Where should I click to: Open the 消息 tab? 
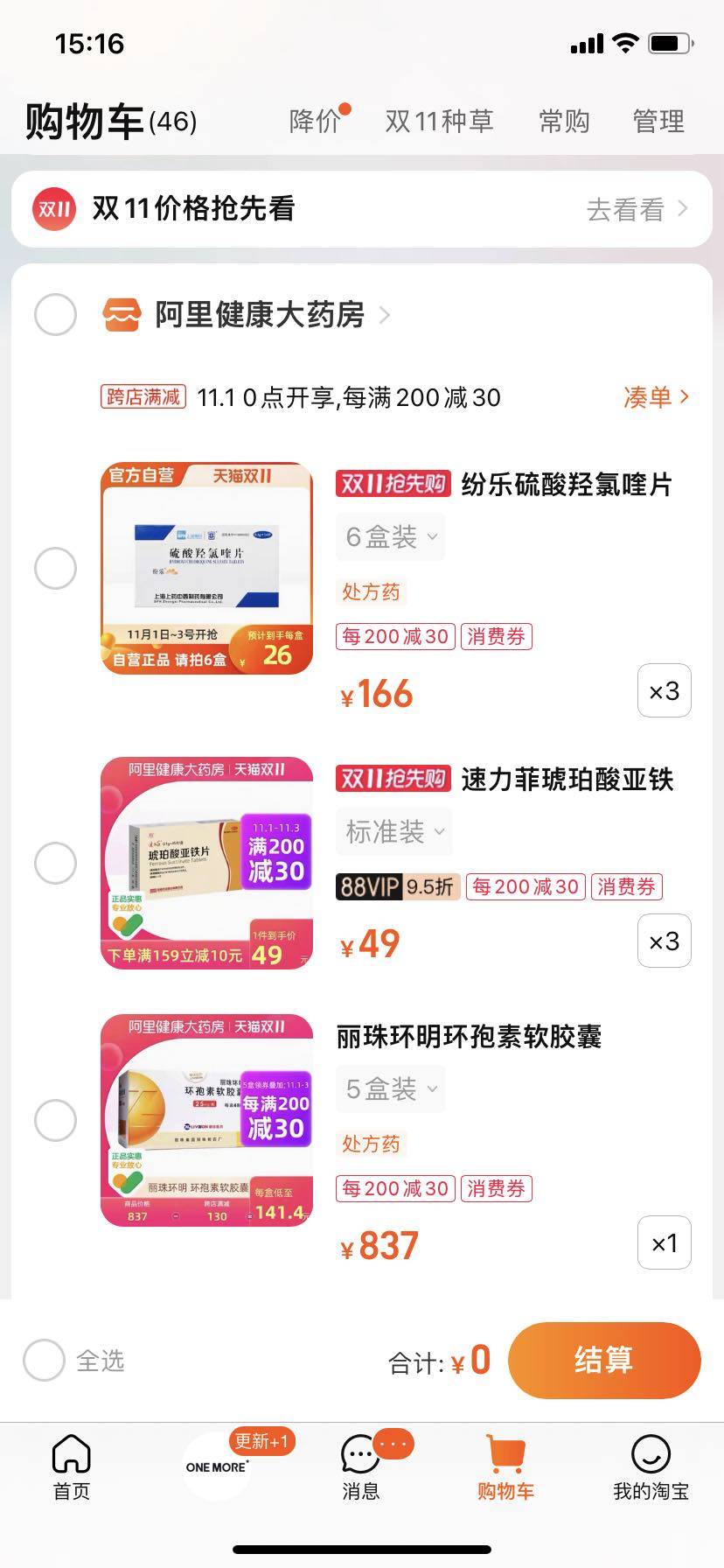coord(360,1466)
